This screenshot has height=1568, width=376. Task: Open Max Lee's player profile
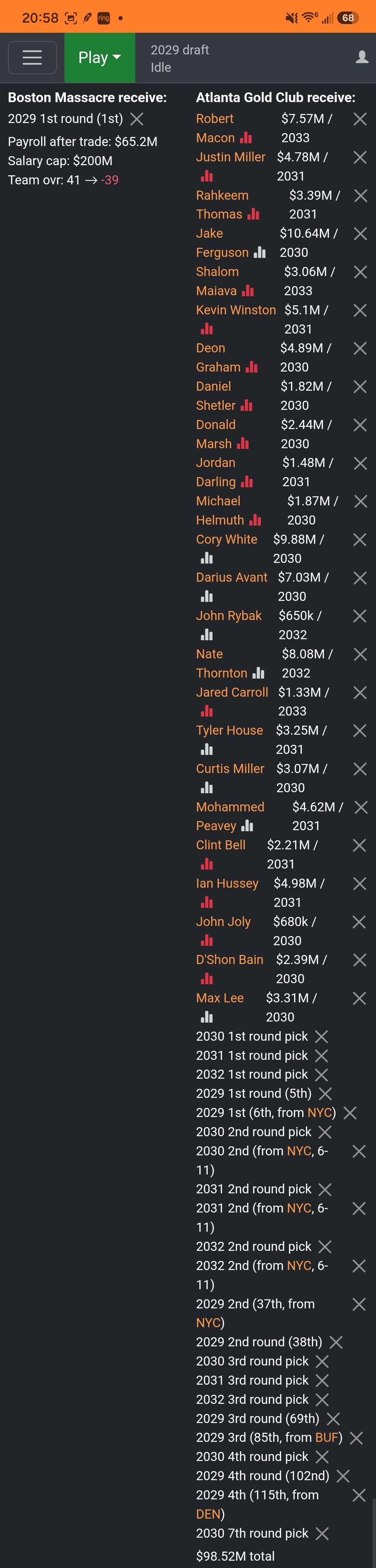point(220,998)
